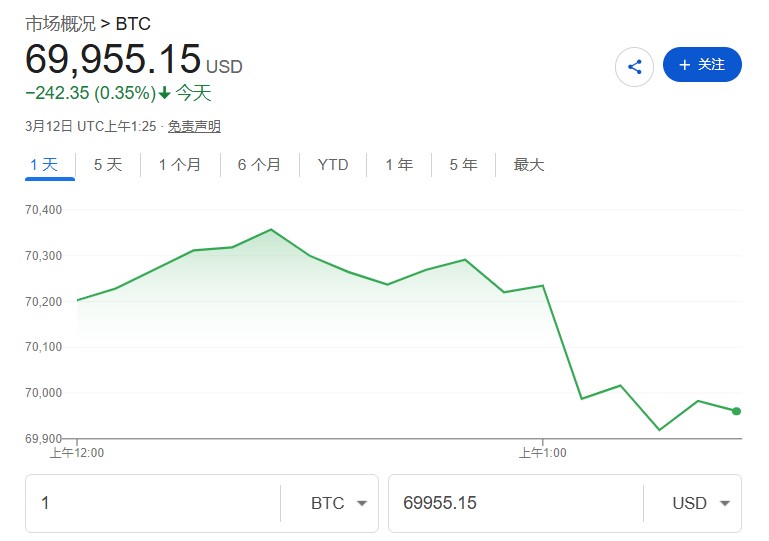Open the 市场概况 breadcrumb link
Screen dimensions: 769x541
pos(59,23)
